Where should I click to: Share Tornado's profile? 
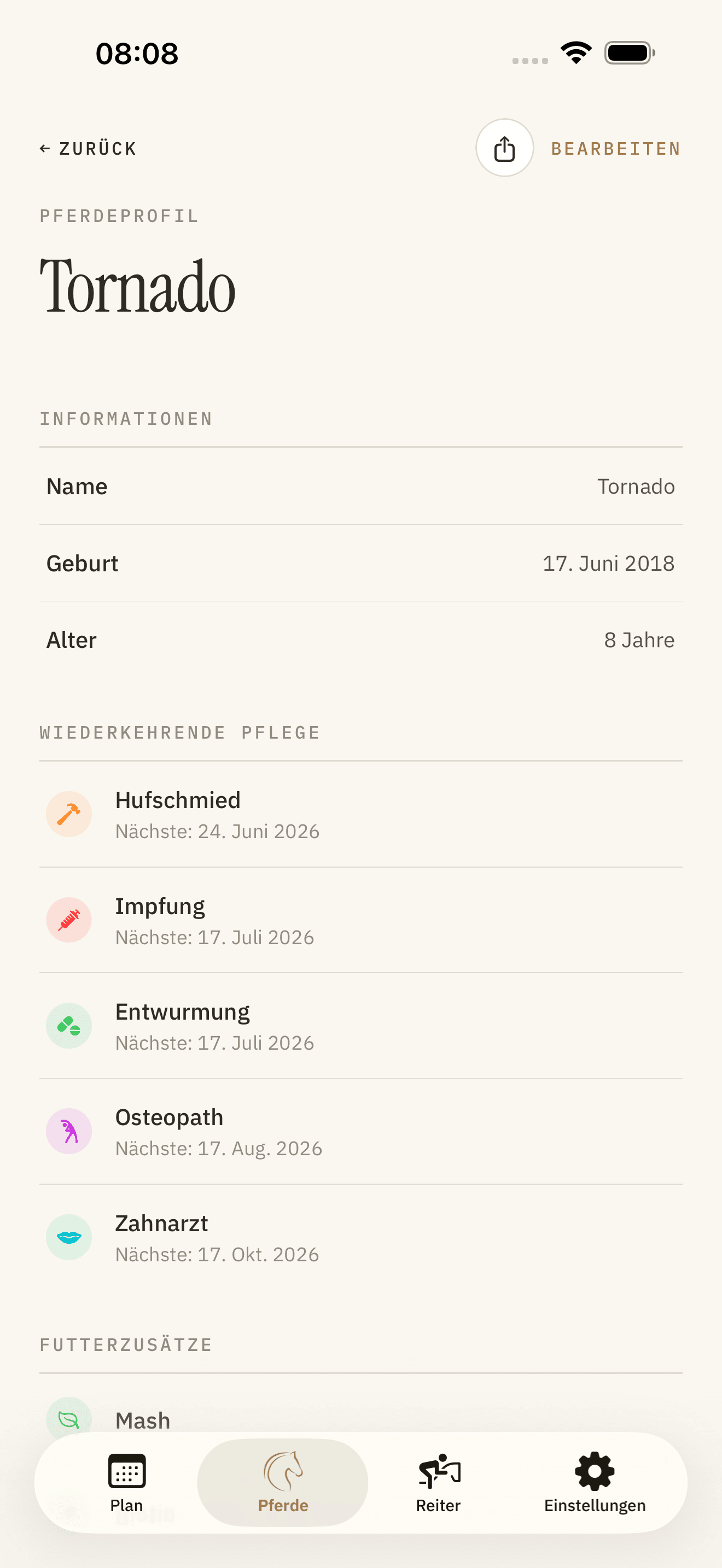505,148
